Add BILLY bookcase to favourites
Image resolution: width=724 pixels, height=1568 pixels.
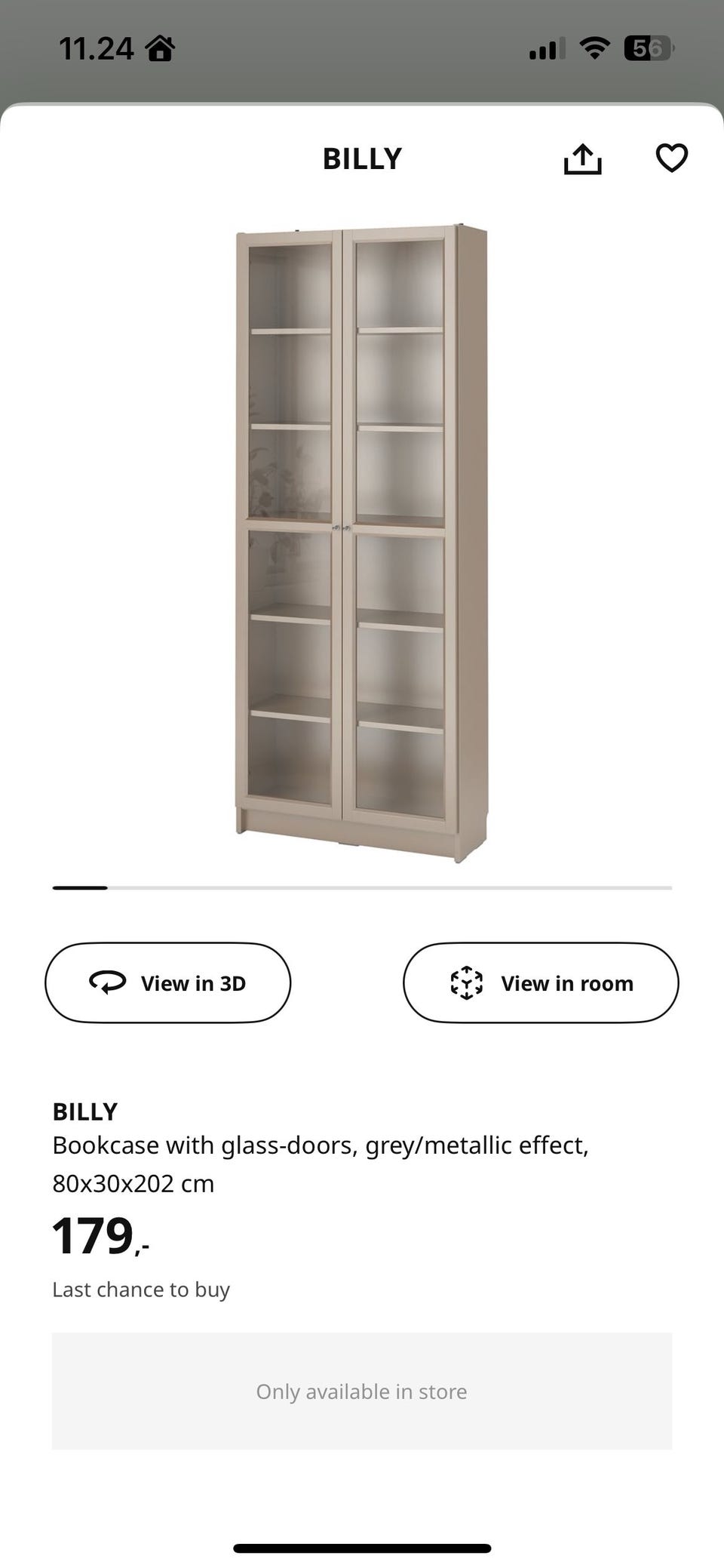point(671,158)
